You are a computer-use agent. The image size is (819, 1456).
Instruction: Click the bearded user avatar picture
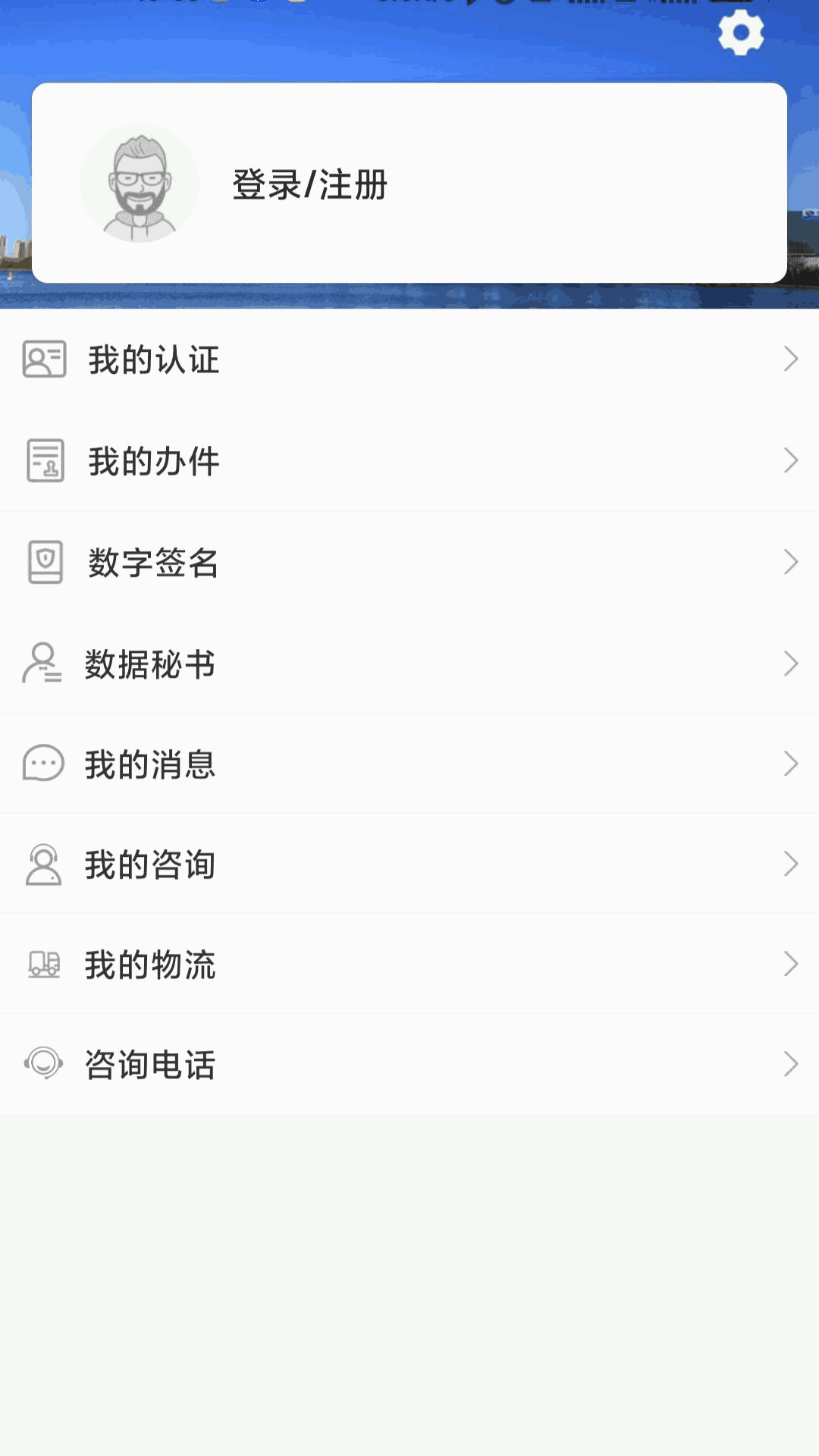tap(140, 184)
